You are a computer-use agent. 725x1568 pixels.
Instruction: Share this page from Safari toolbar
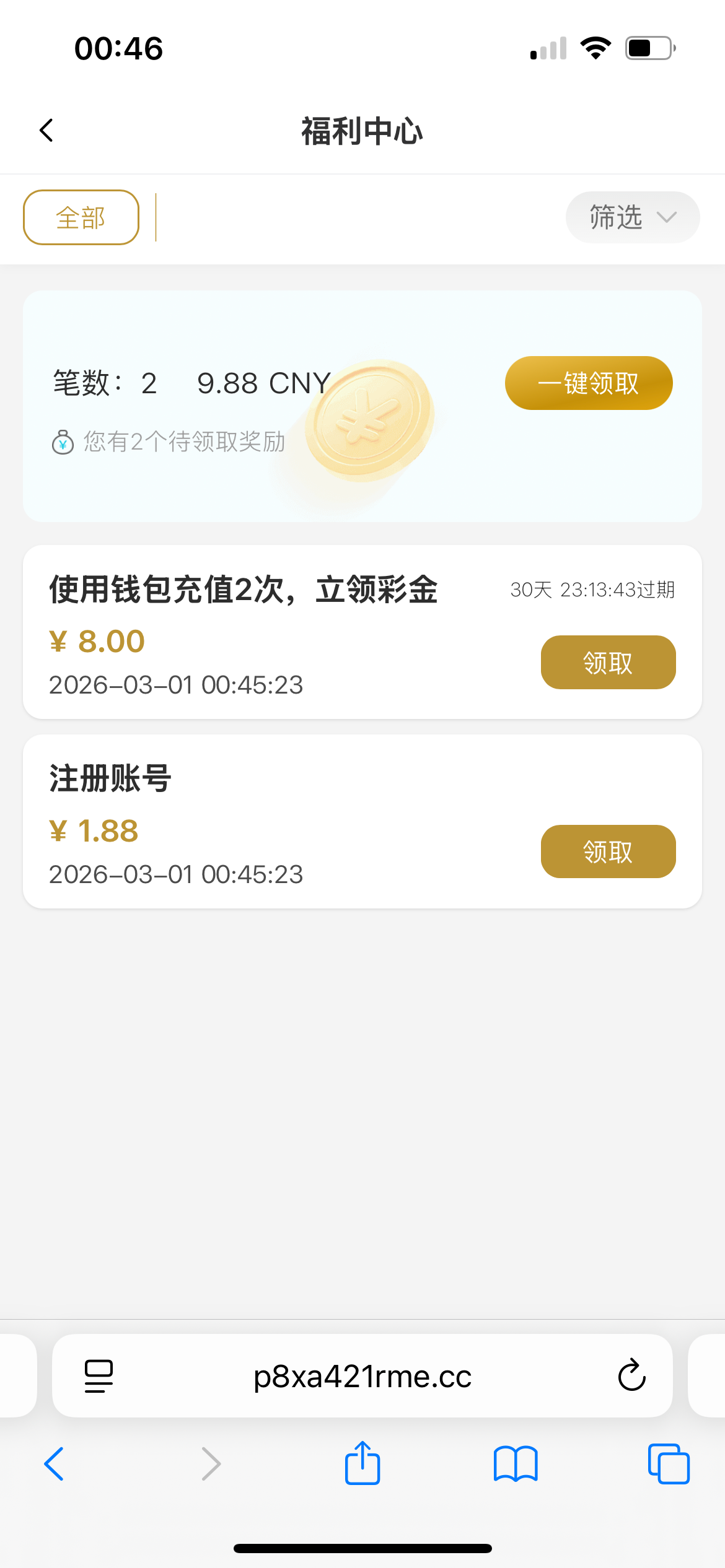[x=362, y=1463]
